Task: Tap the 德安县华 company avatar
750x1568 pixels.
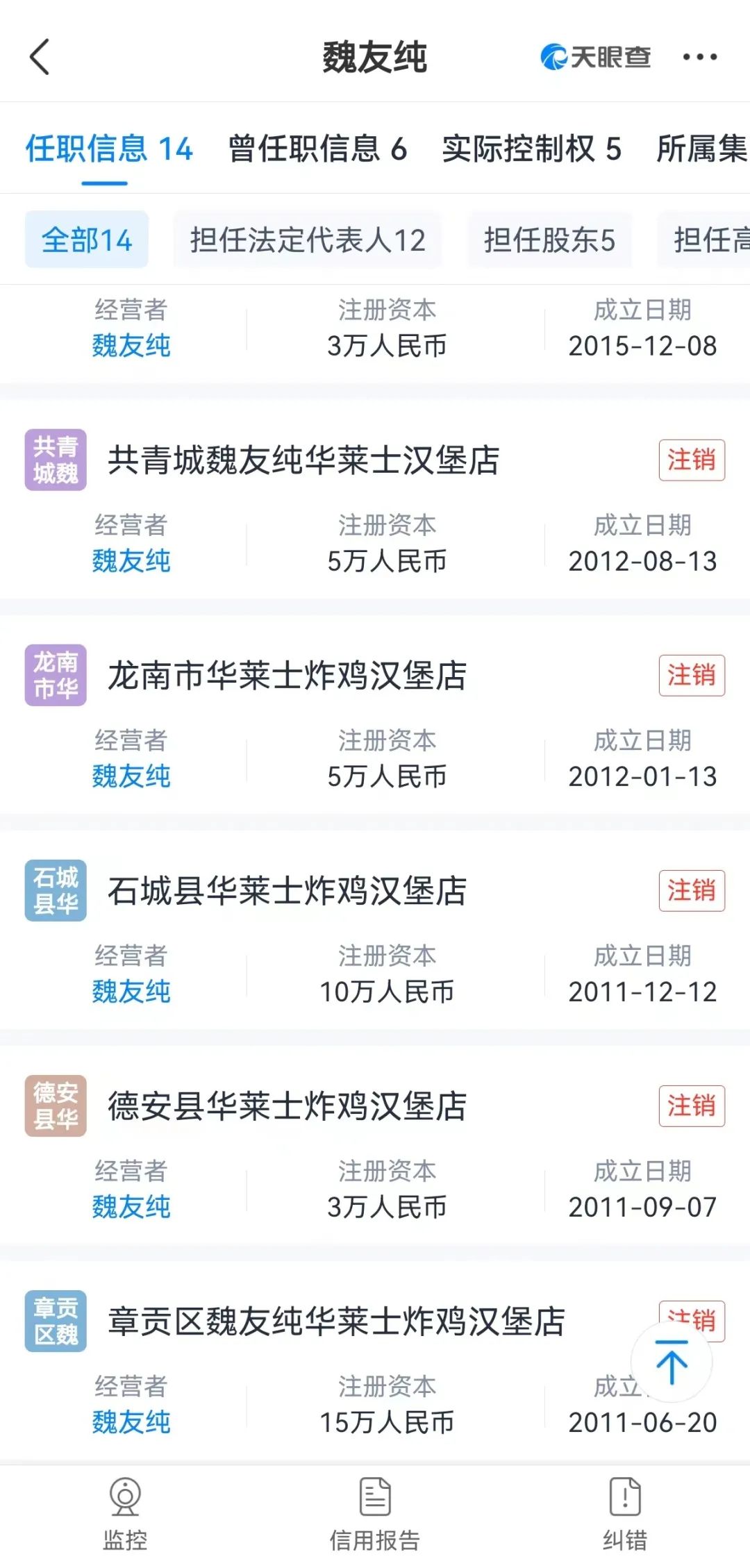Action: coord(56,1106)
